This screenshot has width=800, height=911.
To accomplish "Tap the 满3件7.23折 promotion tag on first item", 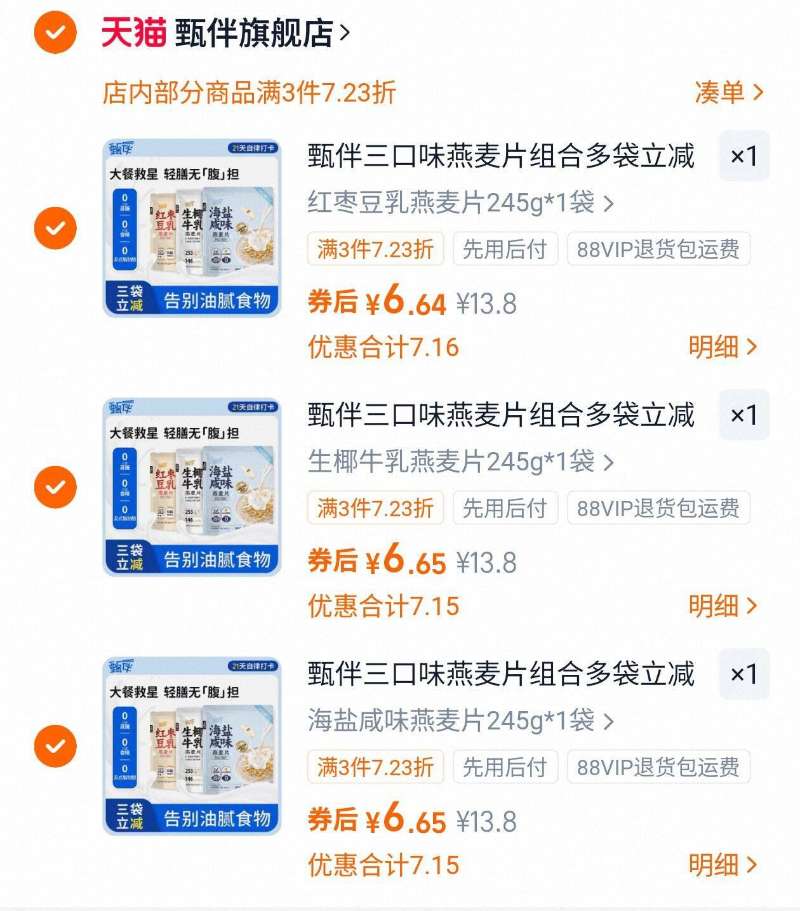I will (373, 250).
